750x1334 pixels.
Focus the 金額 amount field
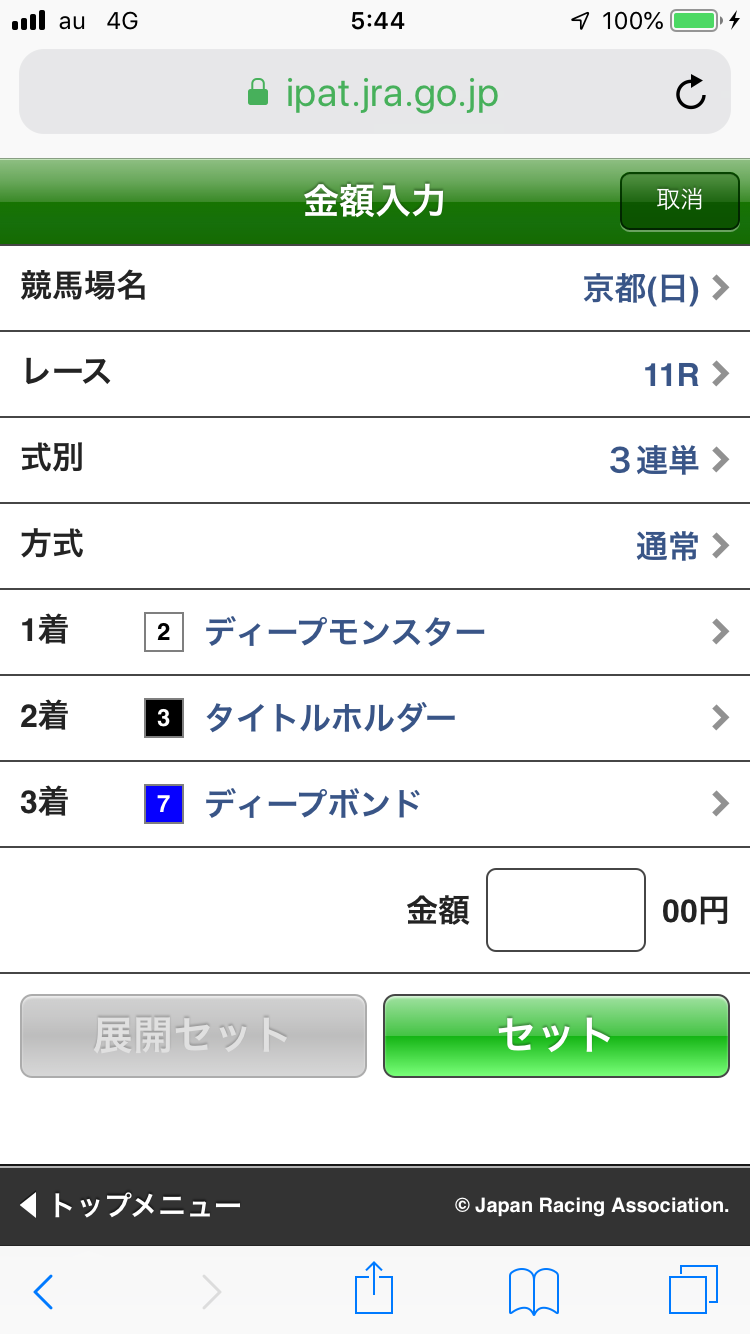click(x=565, y=910)
